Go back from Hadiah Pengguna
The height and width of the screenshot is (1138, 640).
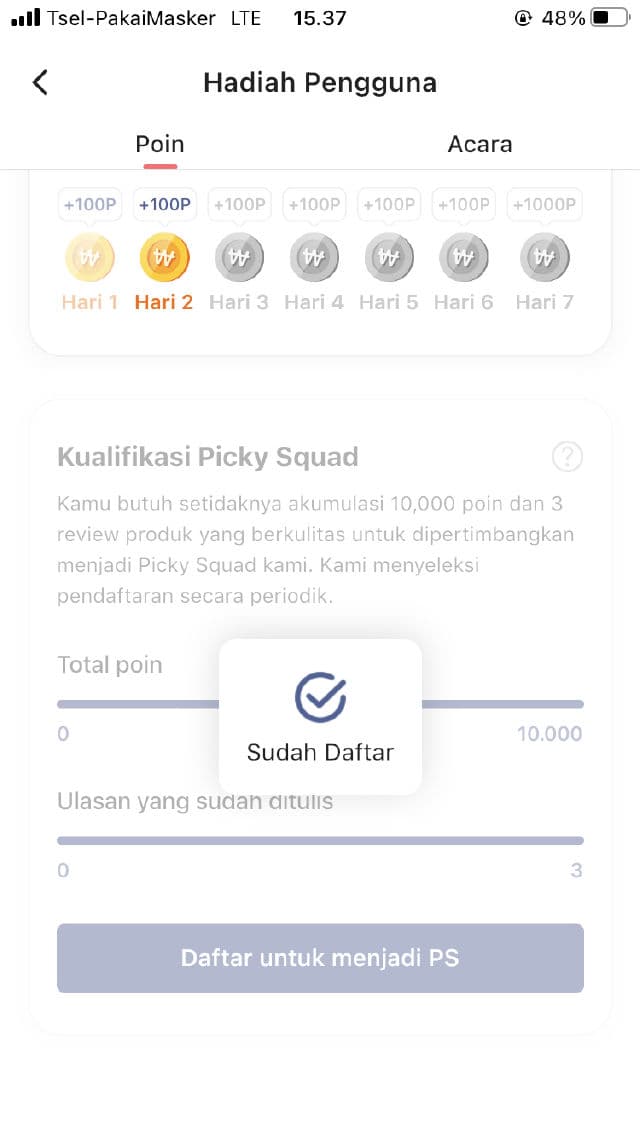click(x=40, y=82)
